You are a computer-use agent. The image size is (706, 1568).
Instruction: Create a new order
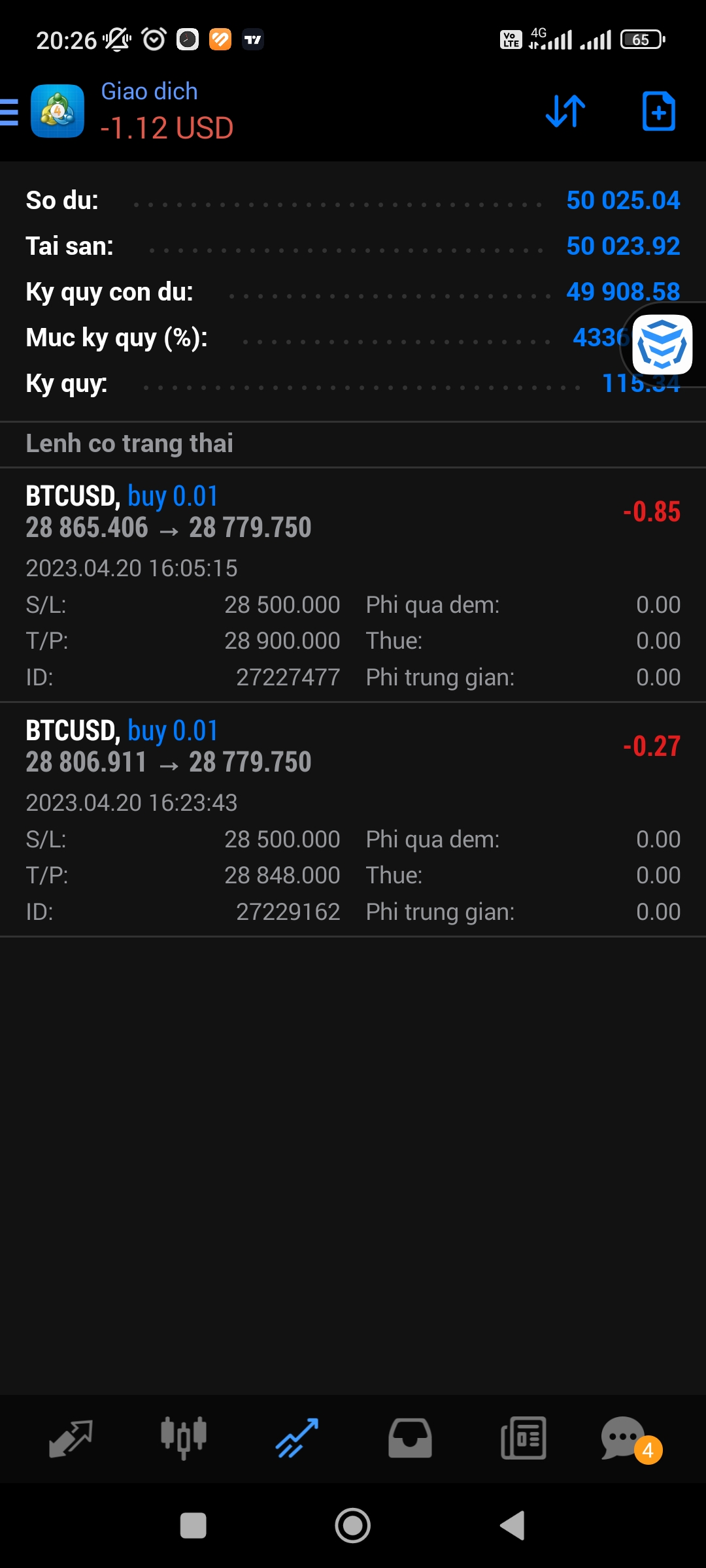(x=658, y=111)
